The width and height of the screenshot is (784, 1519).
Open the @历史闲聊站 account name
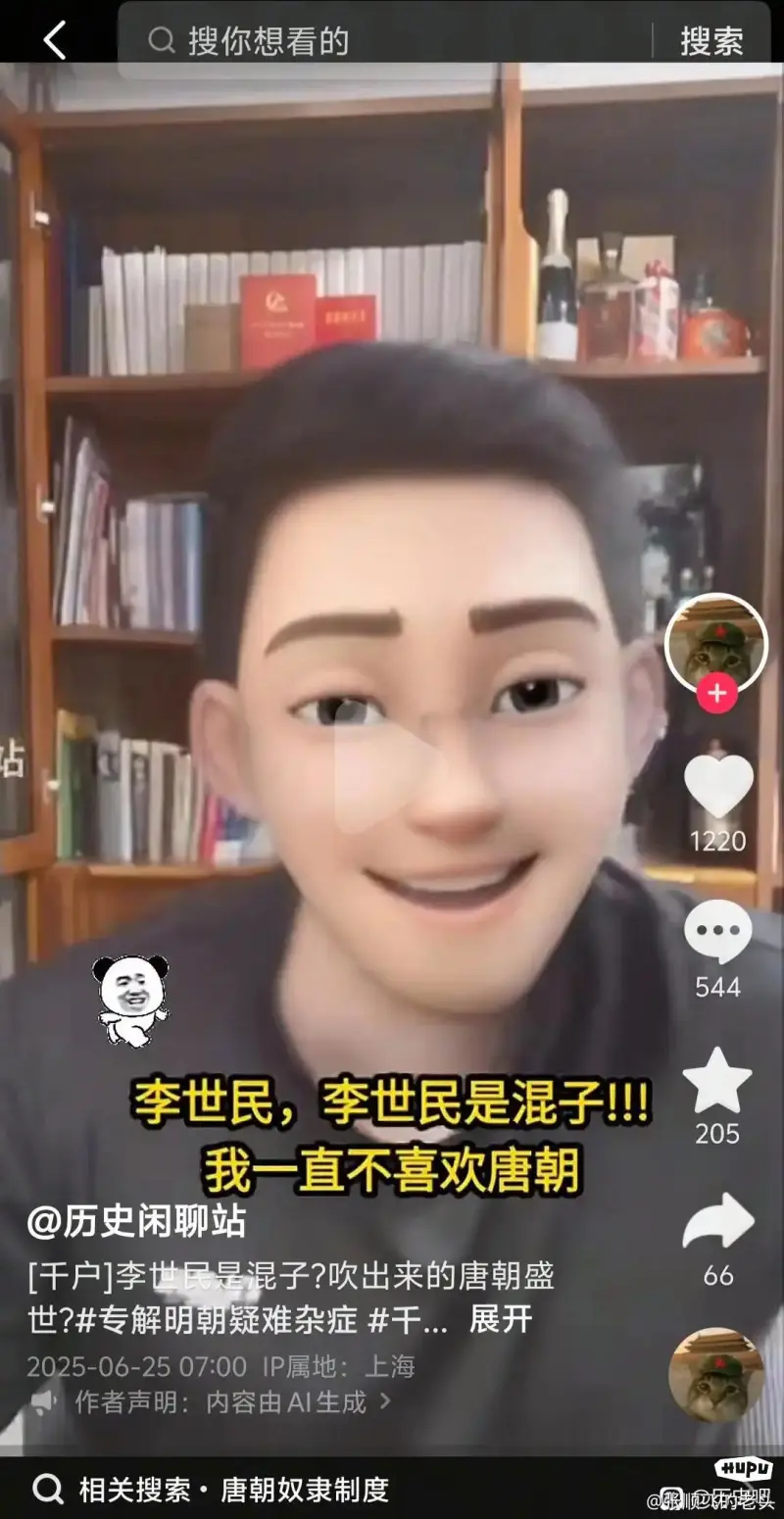[x=137, y=1222]
